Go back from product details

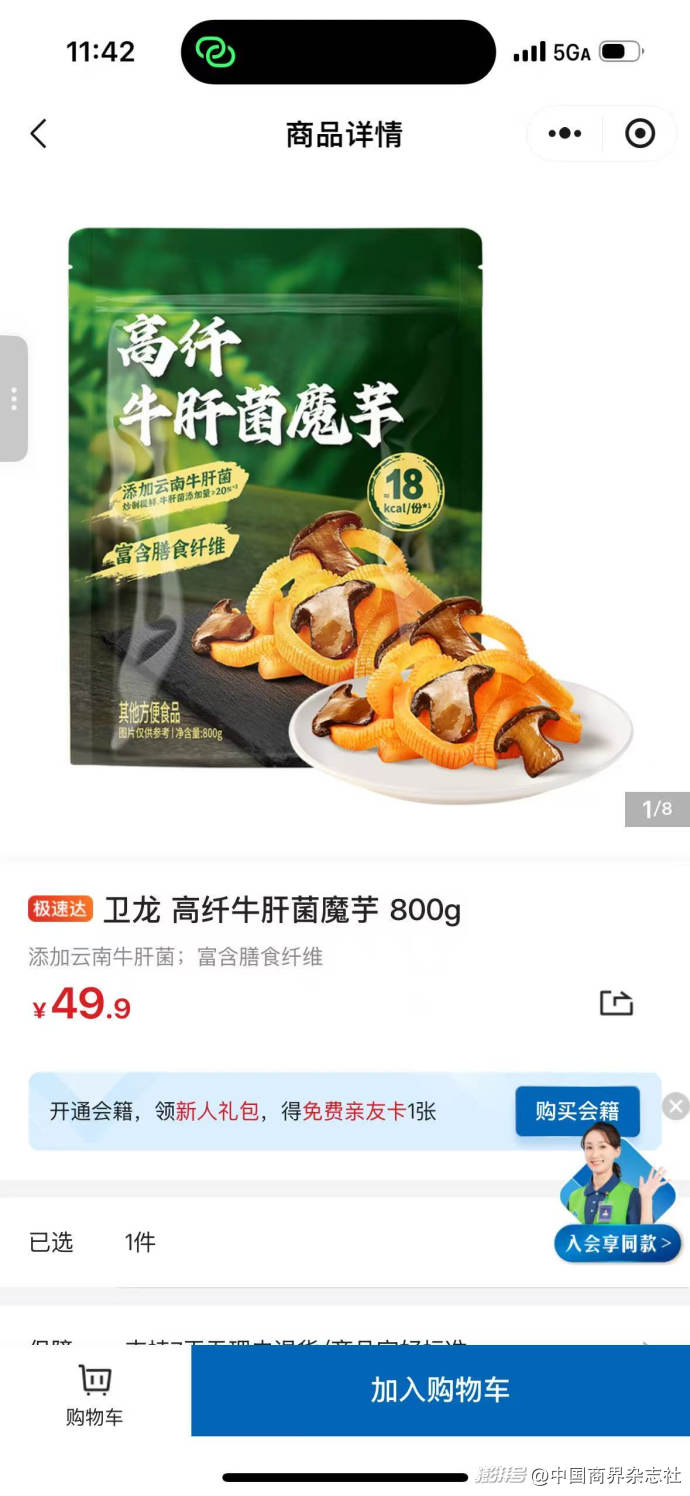pos(39,134)
